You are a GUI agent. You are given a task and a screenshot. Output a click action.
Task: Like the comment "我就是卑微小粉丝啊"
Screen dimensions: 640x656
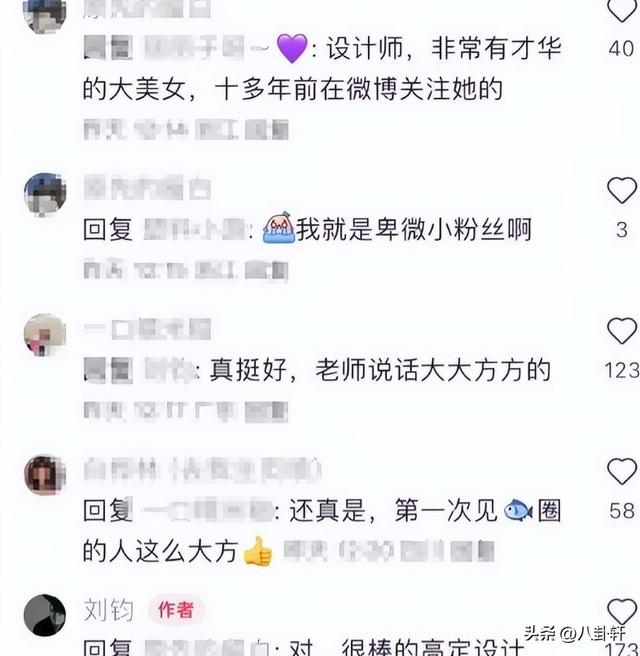(622, 190)
